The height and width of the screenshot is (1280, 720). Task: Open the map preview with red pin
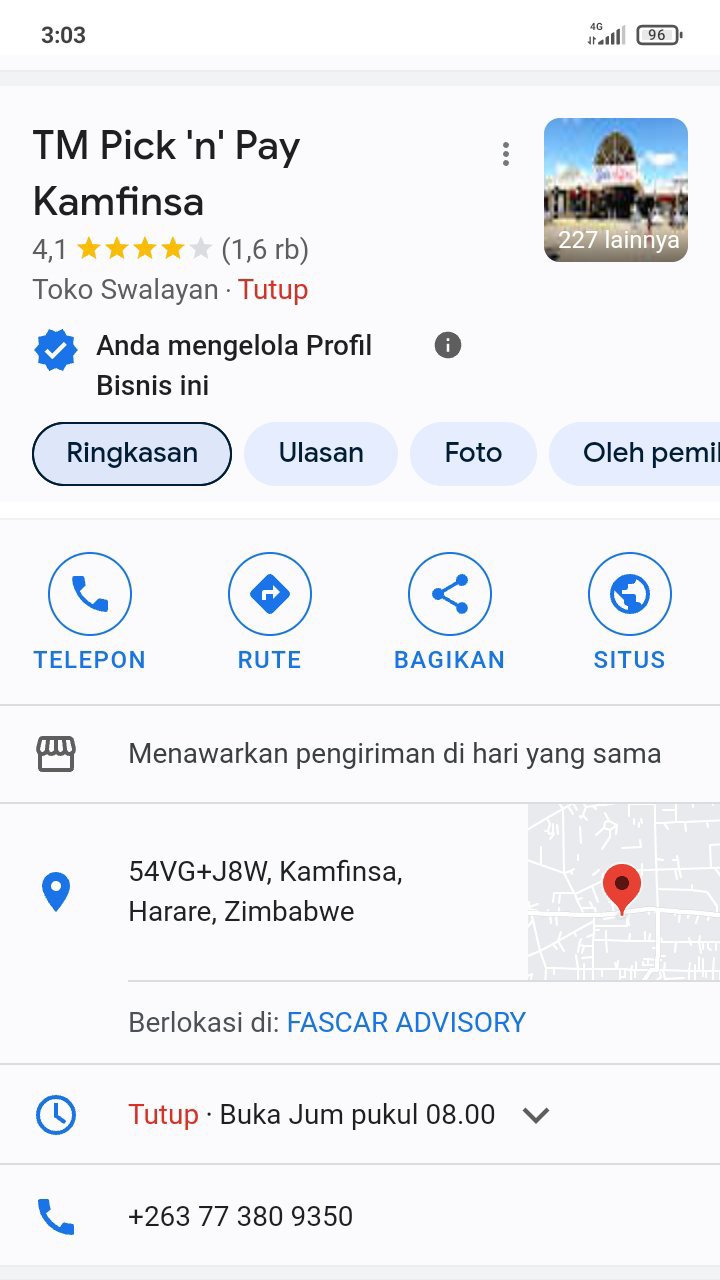tap(623, 891)
